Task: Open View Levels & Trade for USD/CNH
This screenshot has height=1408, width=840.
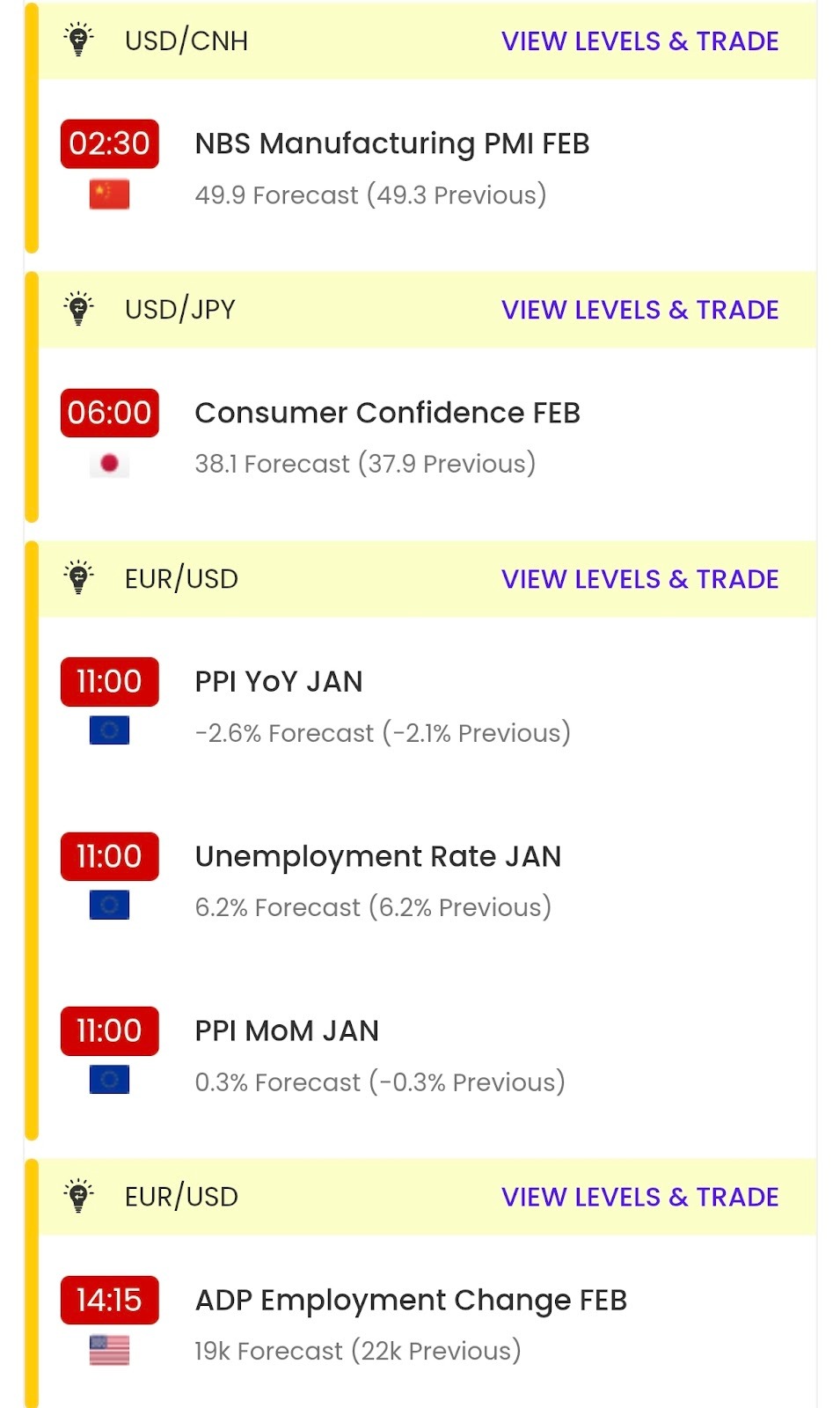Action: (639, 41)
